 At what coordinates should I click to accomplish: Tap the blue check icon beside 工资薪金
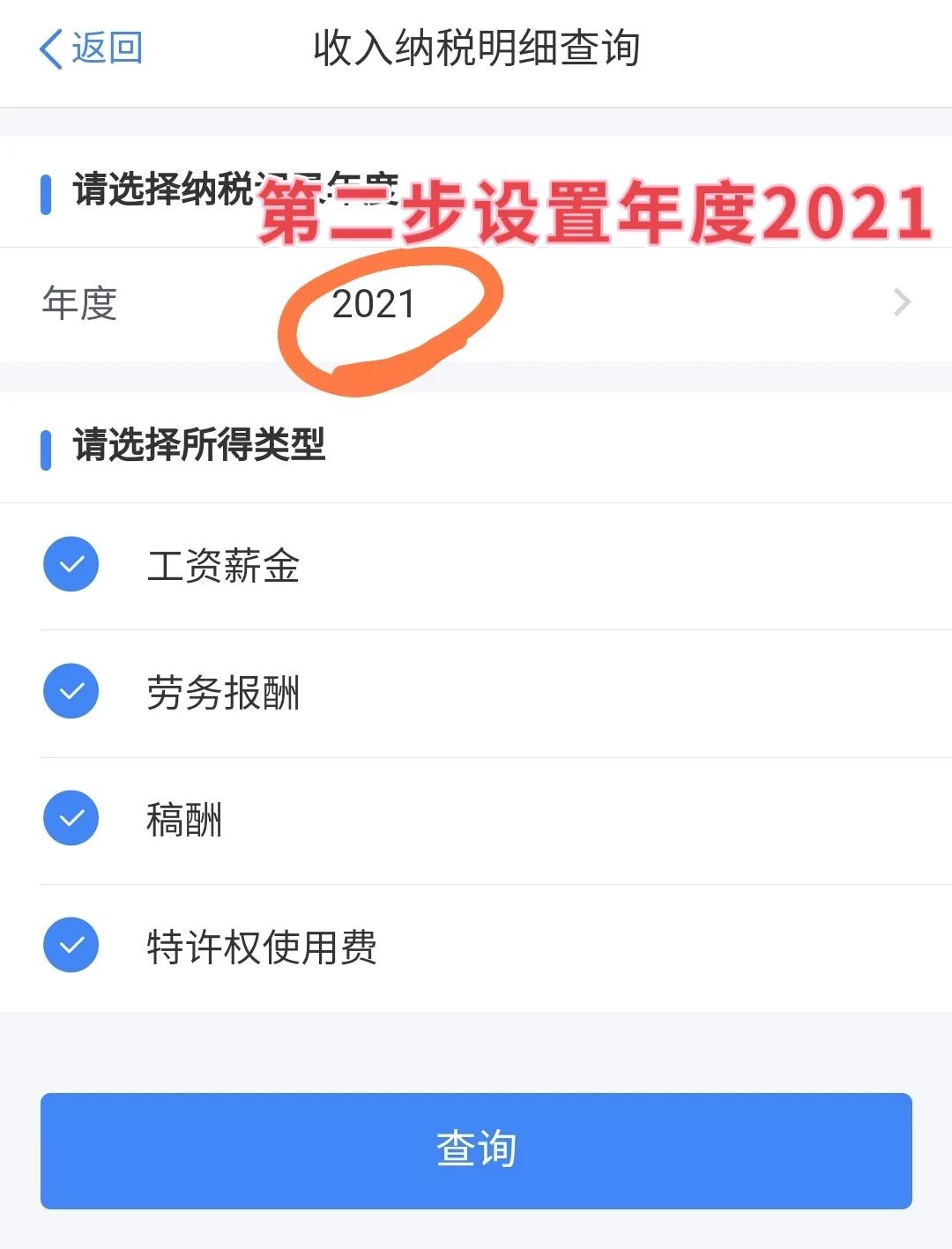pyautogui.click(x=71, y=565)
